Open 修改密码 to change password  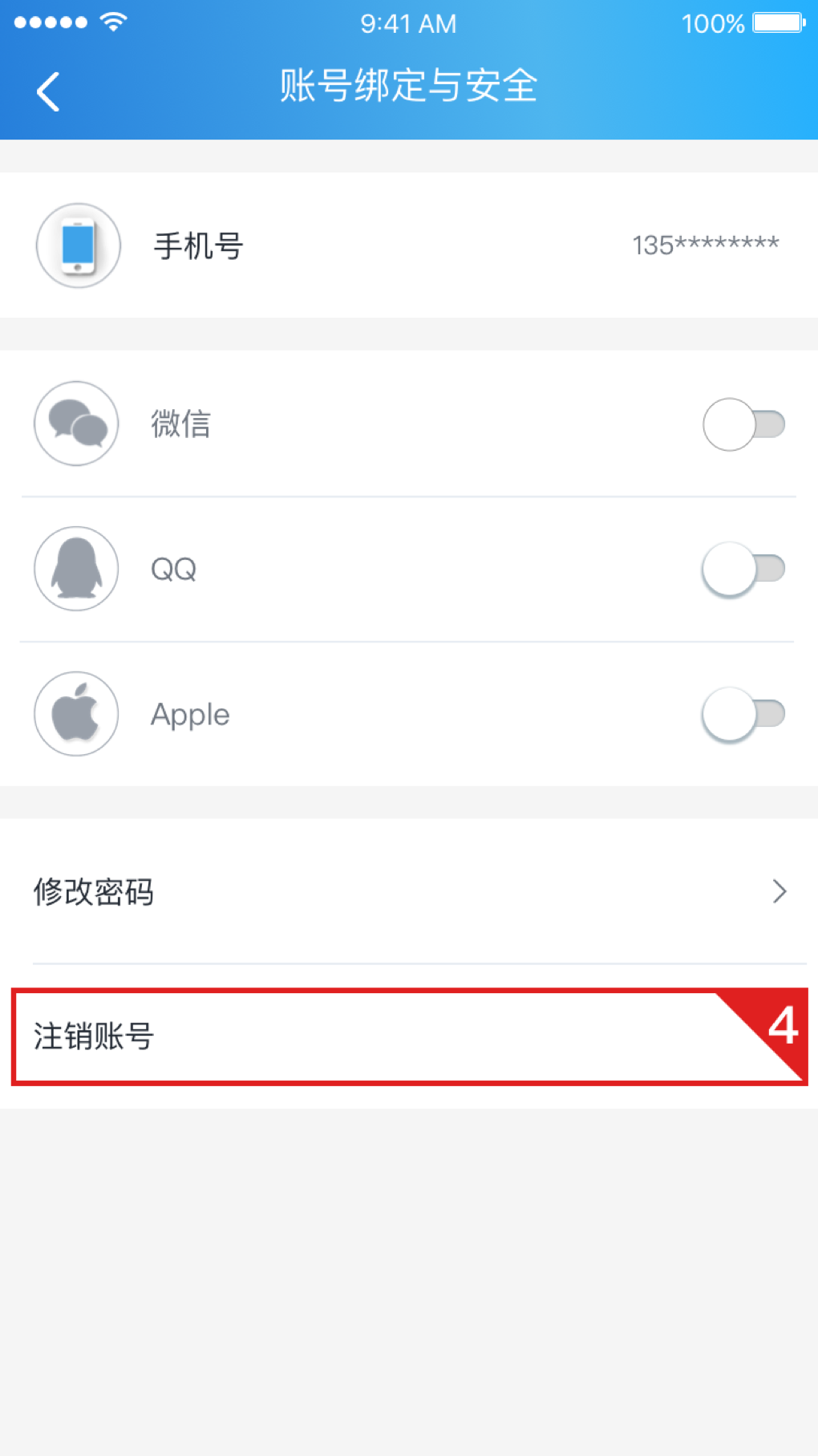tap(409, 891)
